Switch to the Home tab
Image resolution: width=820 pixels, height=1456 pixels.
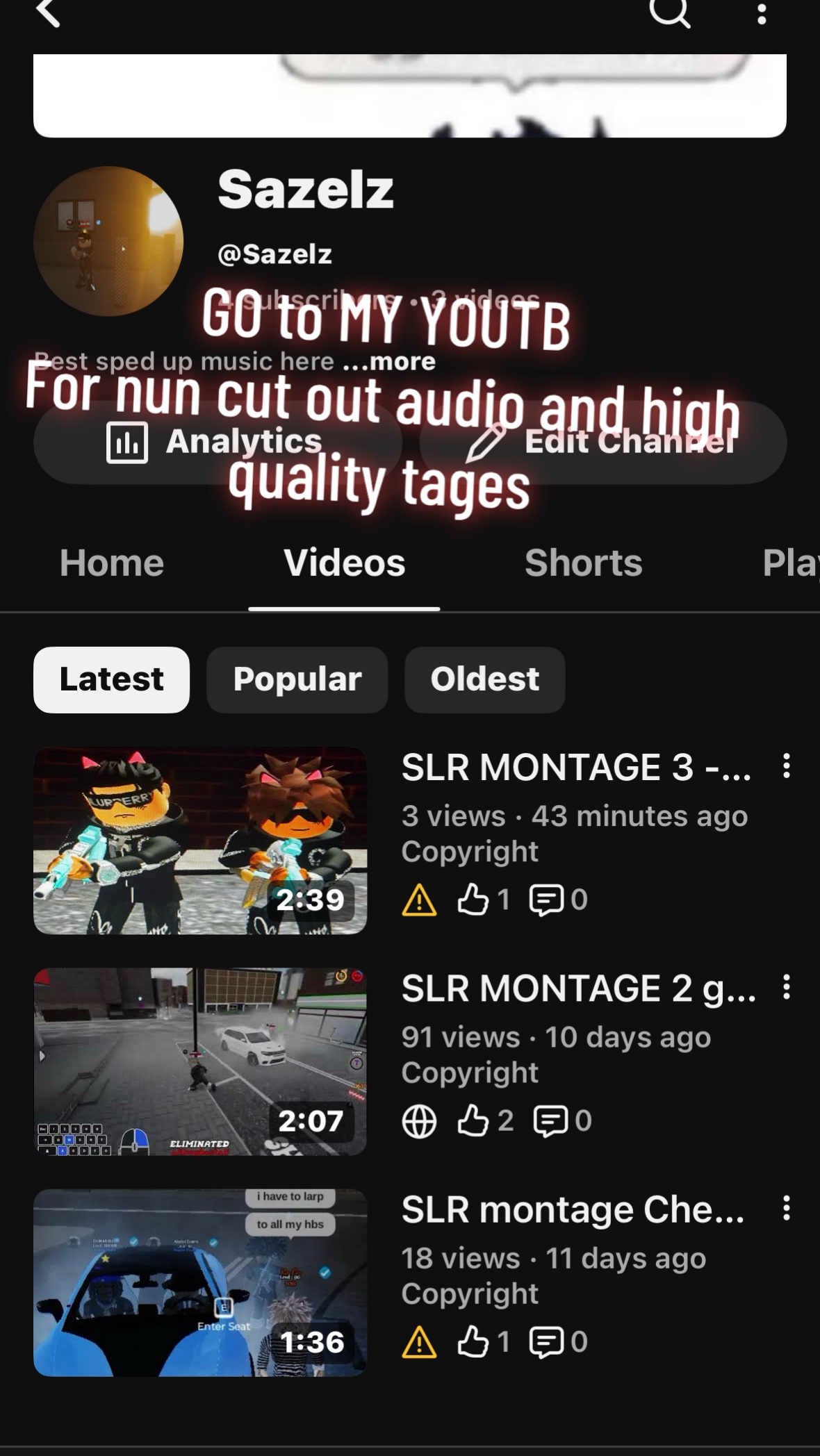112,563
